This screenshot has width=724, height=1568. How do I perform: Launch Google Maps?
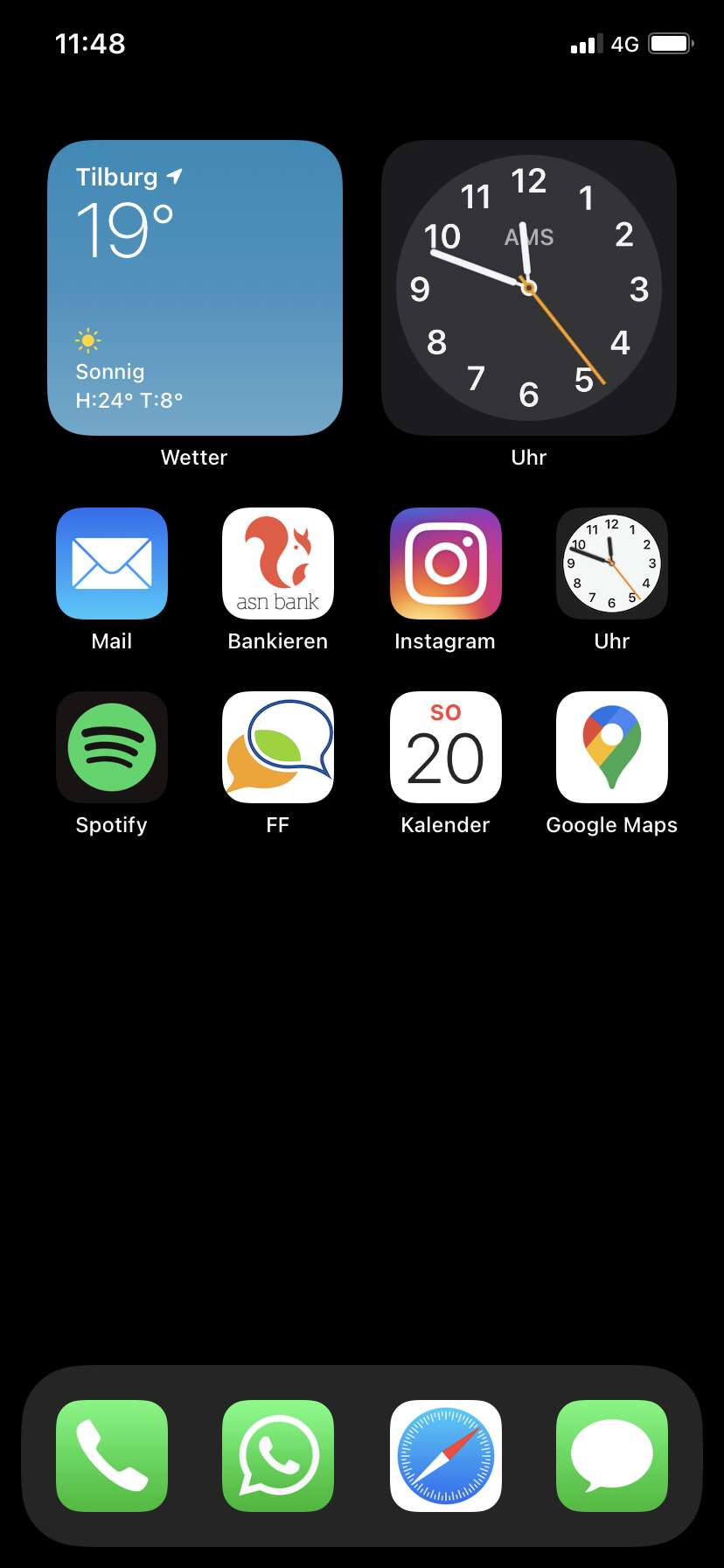[x=612, y=747]
